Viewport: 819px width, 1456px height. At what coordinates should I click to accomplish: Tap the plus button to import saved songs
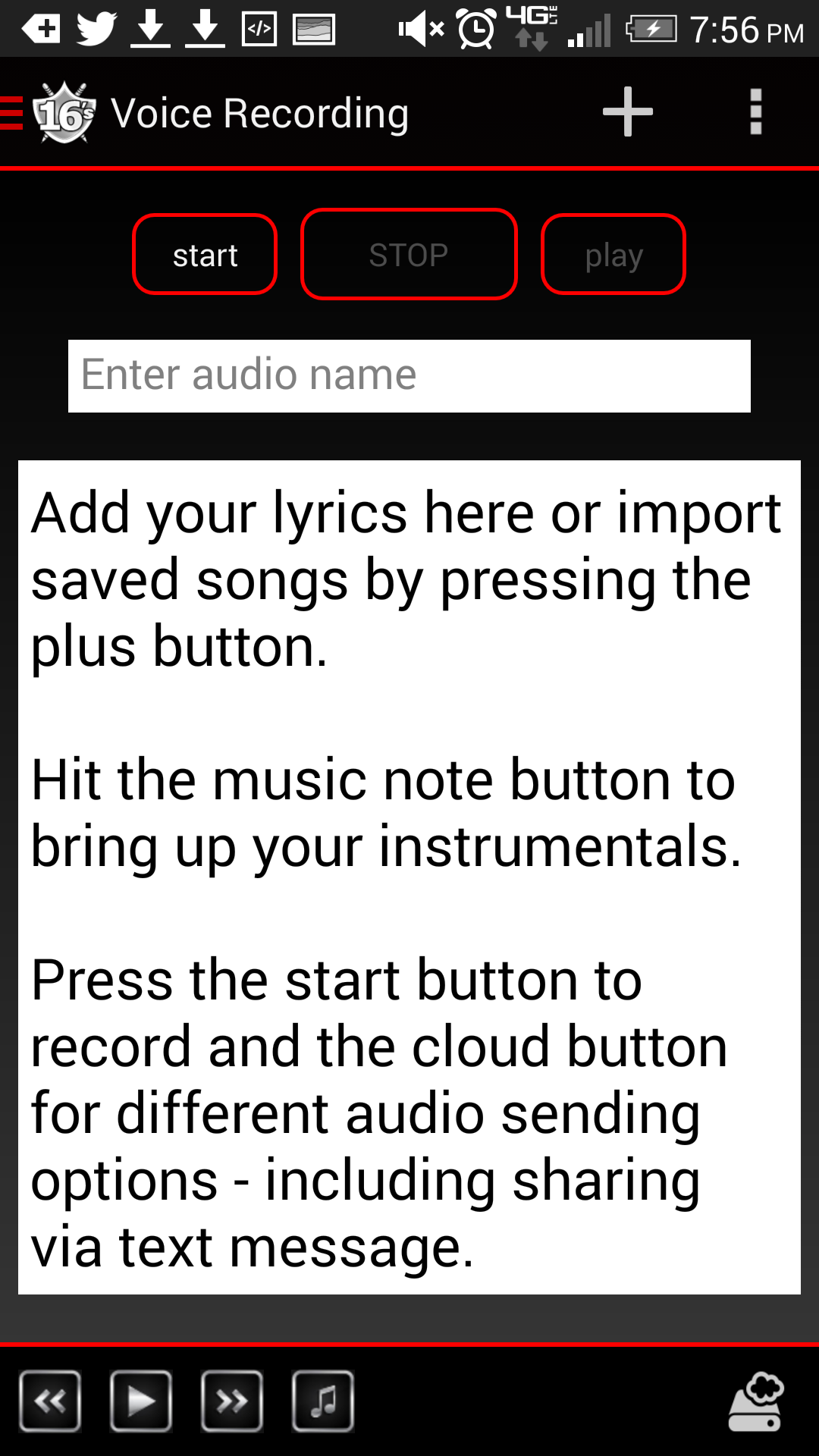628,111
